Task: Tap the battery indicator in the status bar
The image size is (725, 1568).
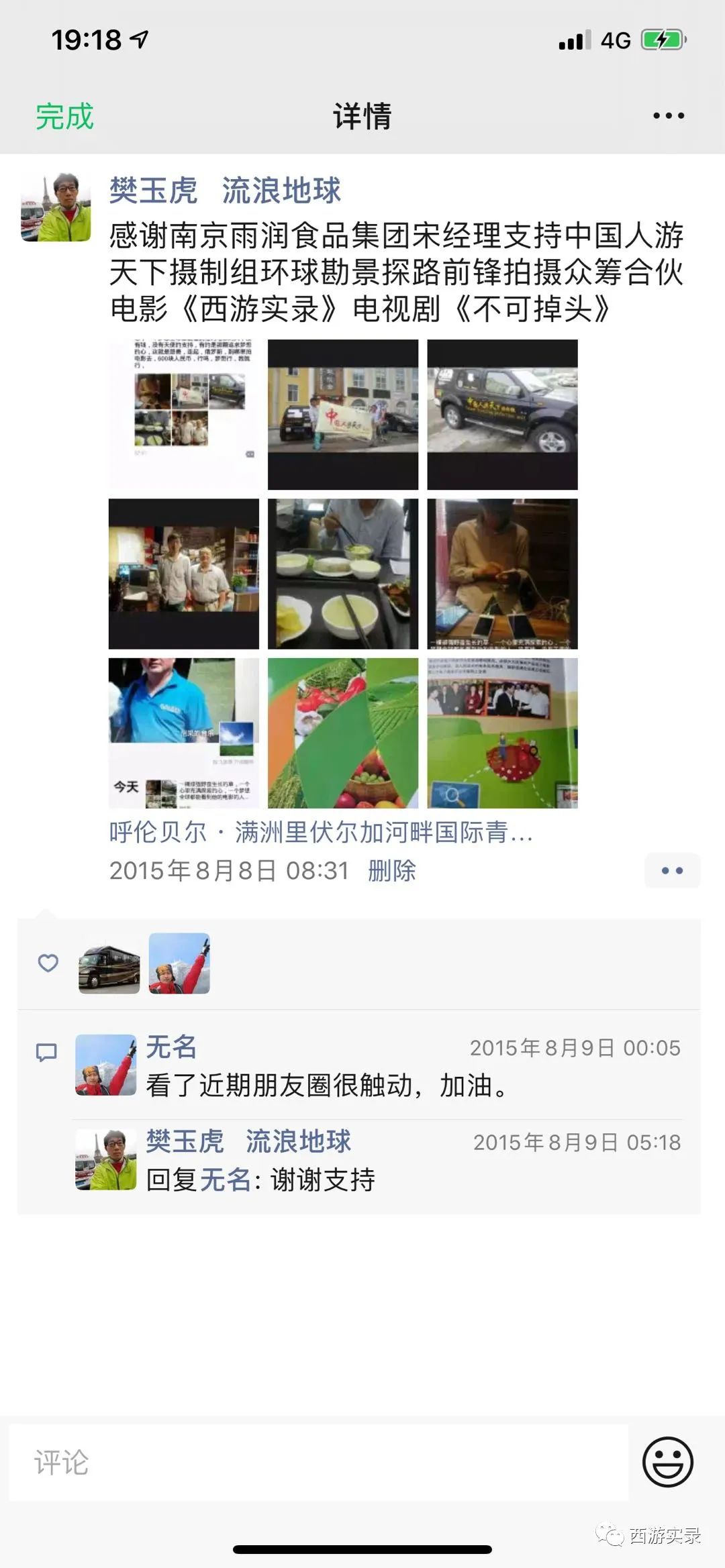Action: [x=661, y=40]
